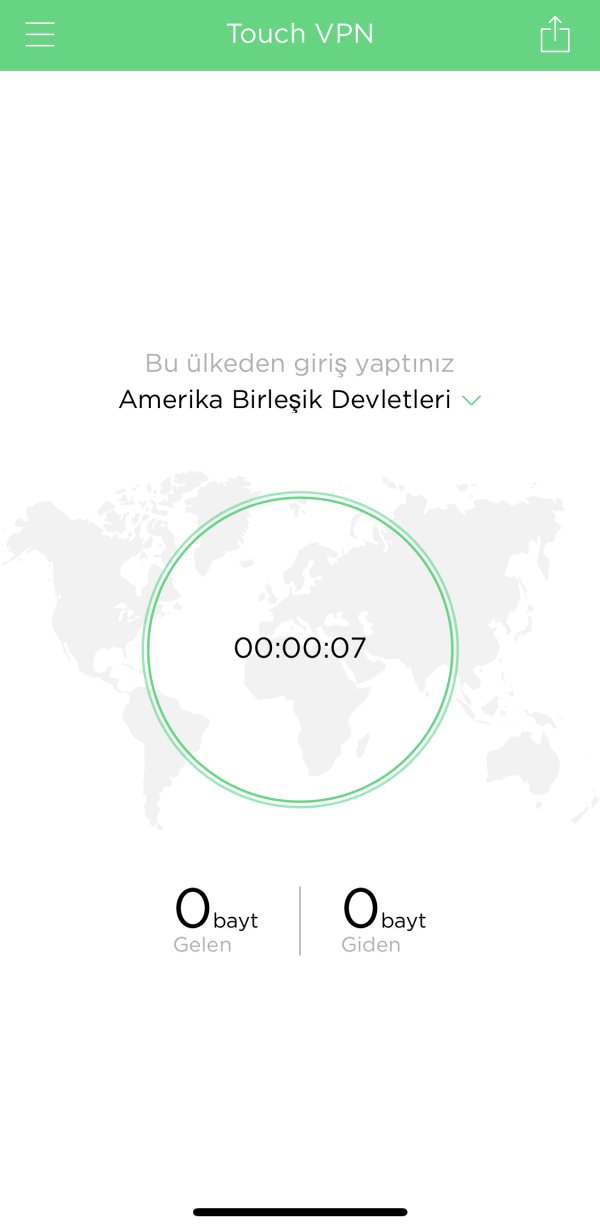Tap the circular timer button to disconnect
Viewport: 600px width, 1229px height.
pos(300,648)
